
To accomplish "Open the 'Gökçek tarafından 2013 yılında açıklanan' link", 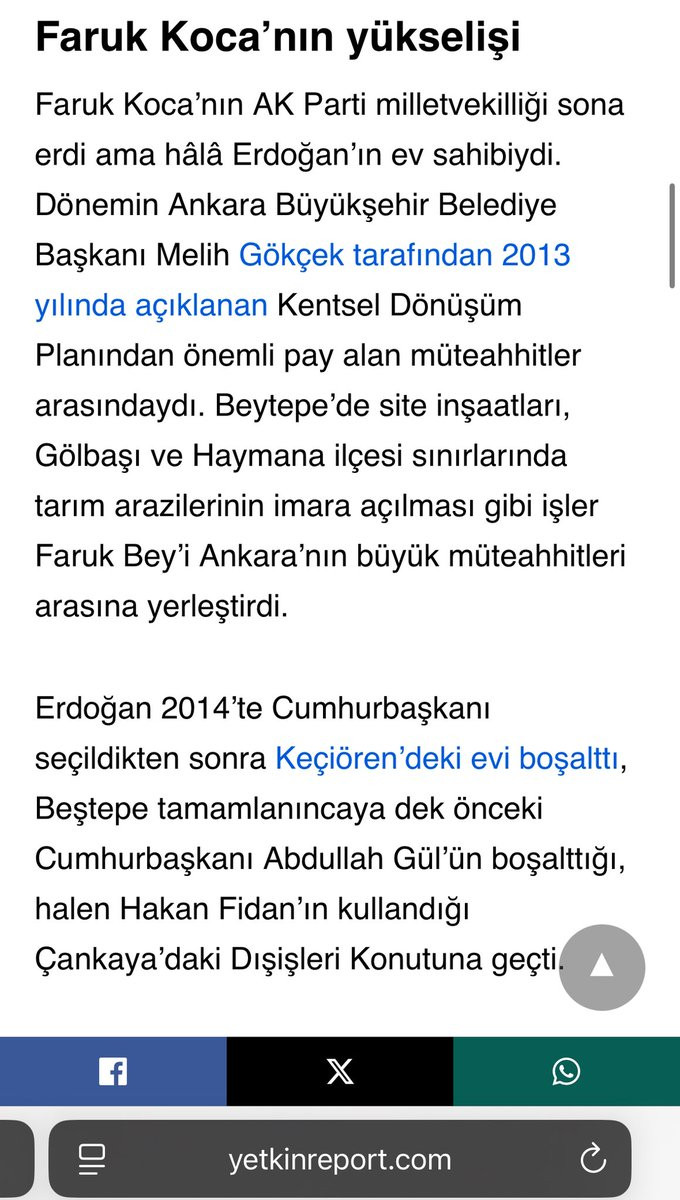I will pos(404,255).
